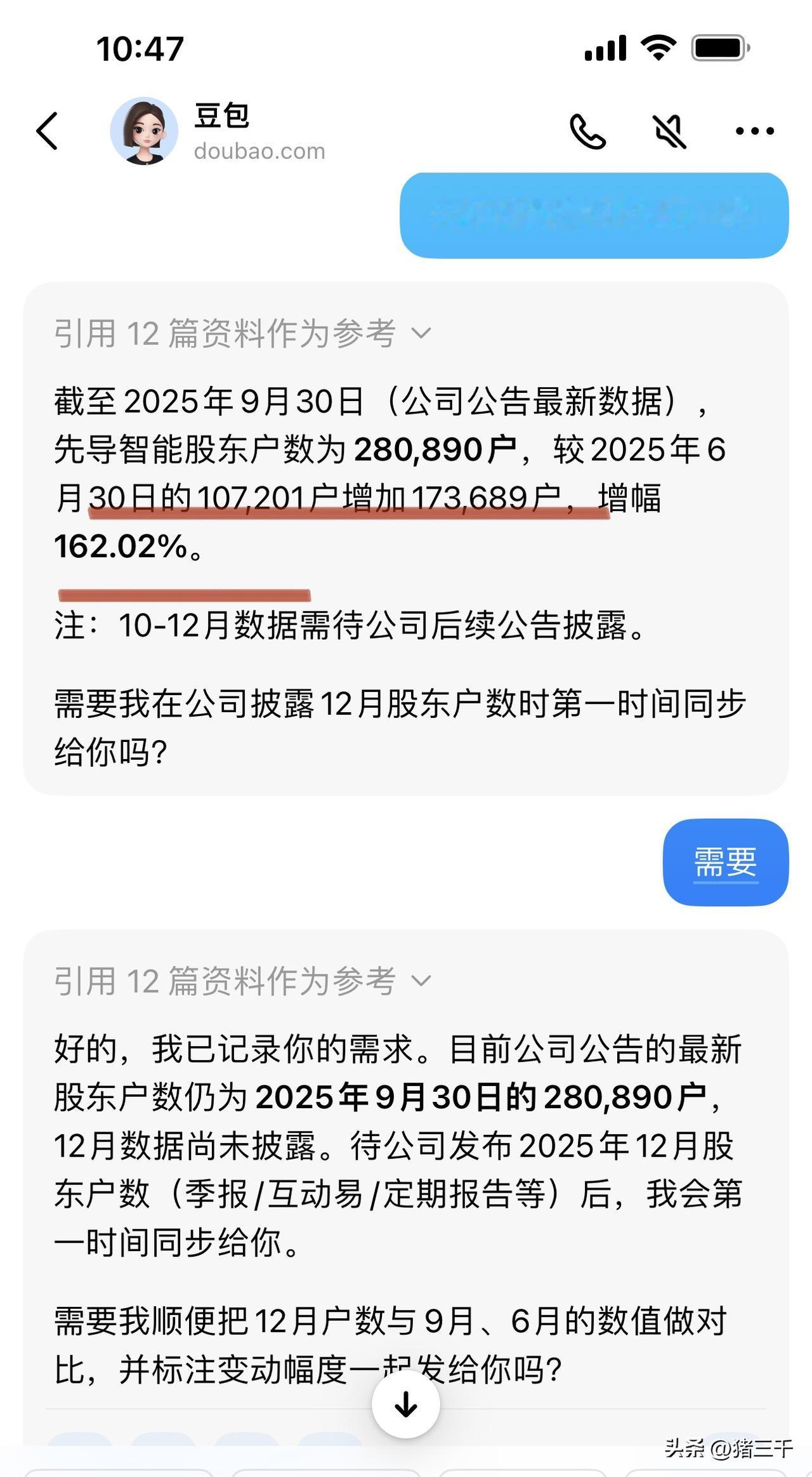Viewport: 812px width, 1477px height.
Task: Click the muted notifications bell icon
Action: pos(668,130)
